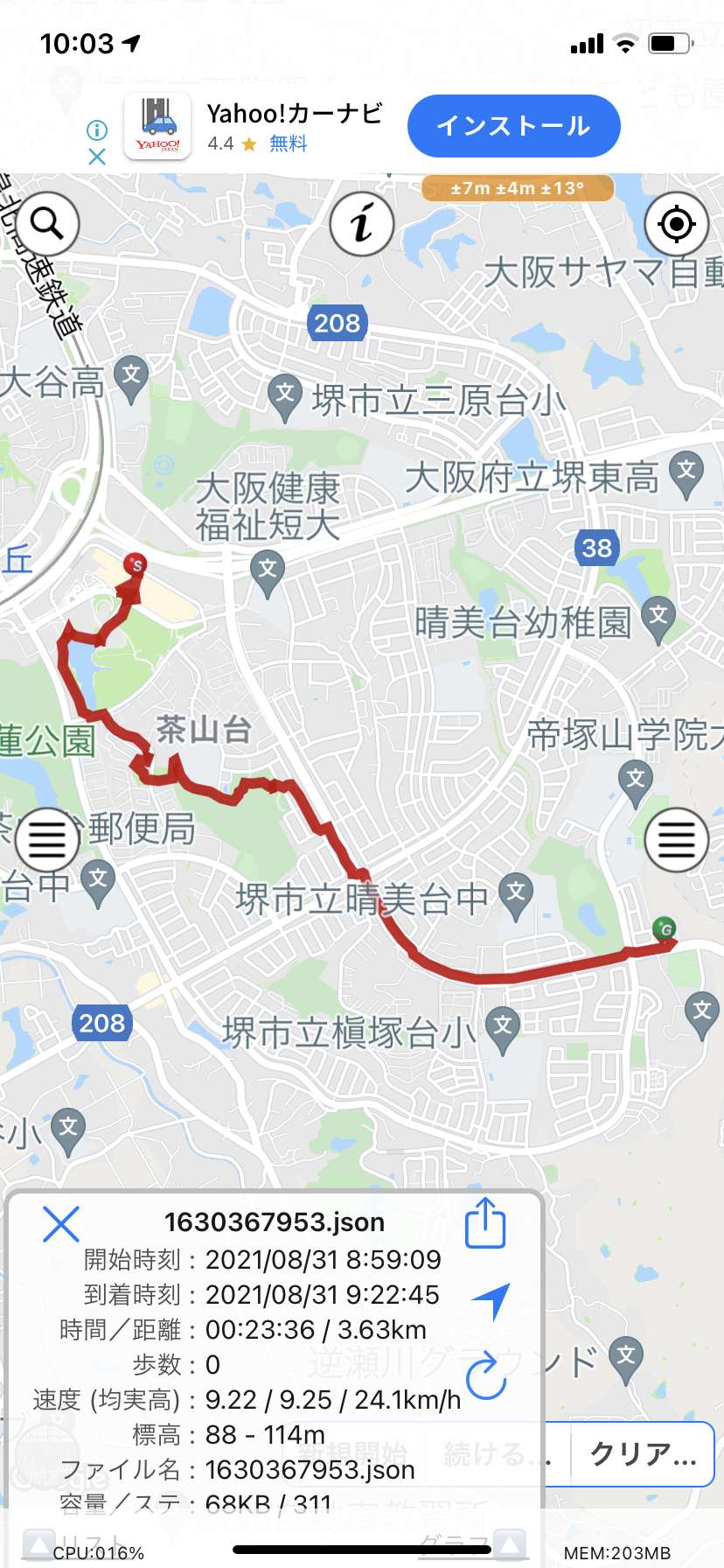Open the ad info icon

coord(97,130)
